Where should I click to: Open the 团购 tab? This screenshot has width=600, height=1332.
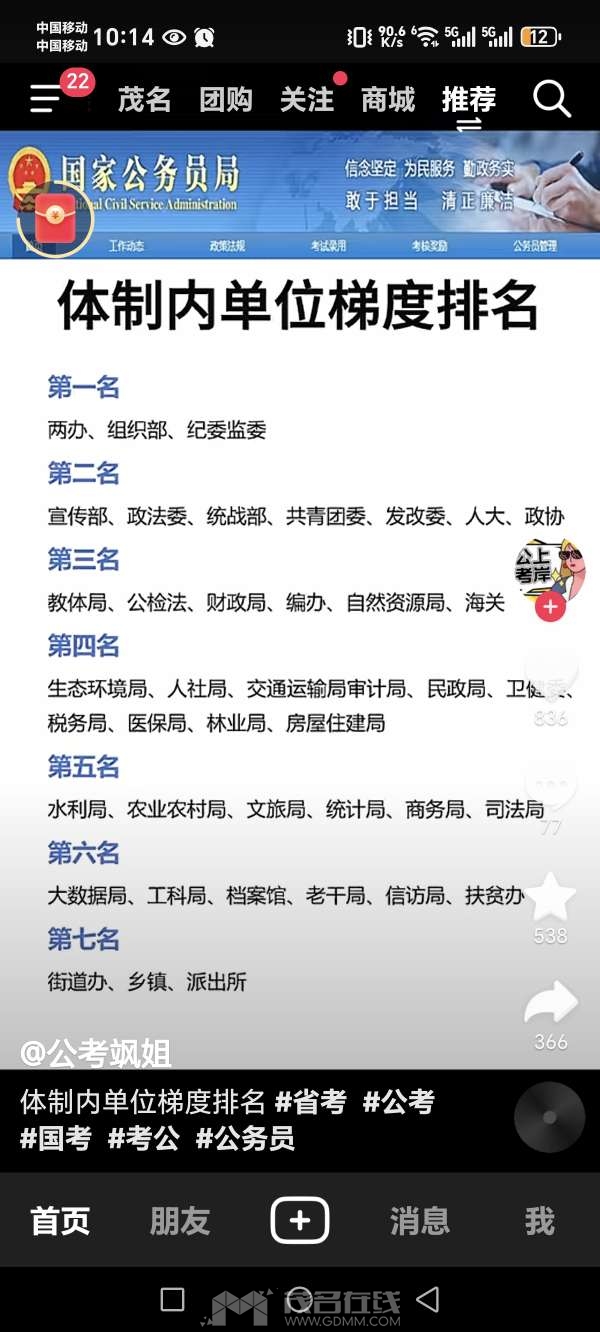pyautogui.click(x=225, y=100)
